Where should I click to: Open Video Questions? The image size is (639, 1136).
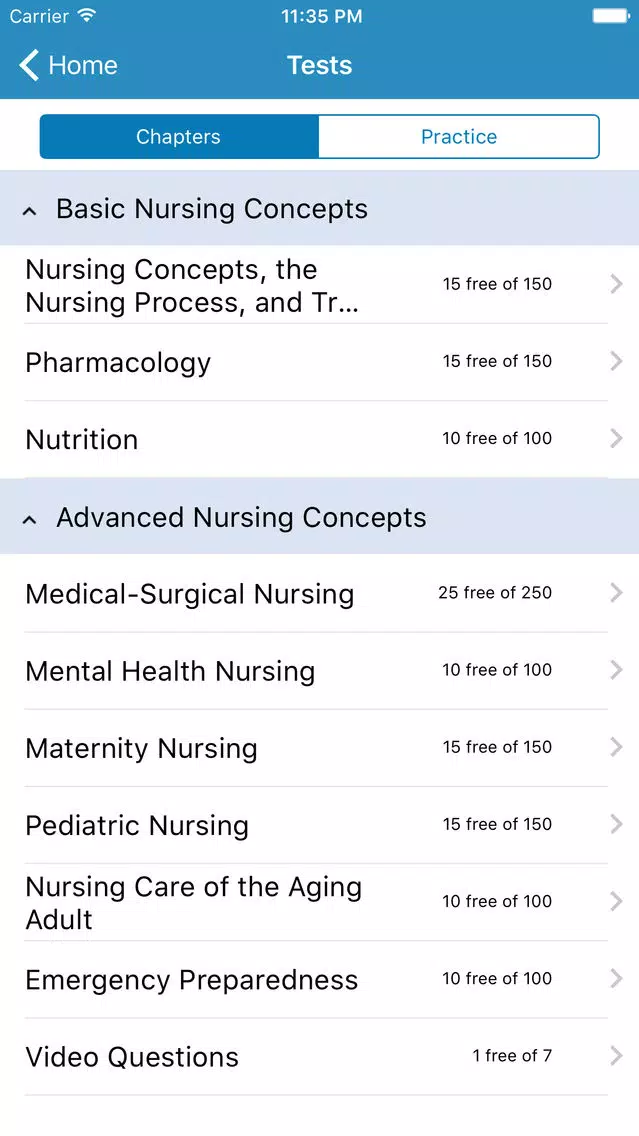coord(320,1056)
